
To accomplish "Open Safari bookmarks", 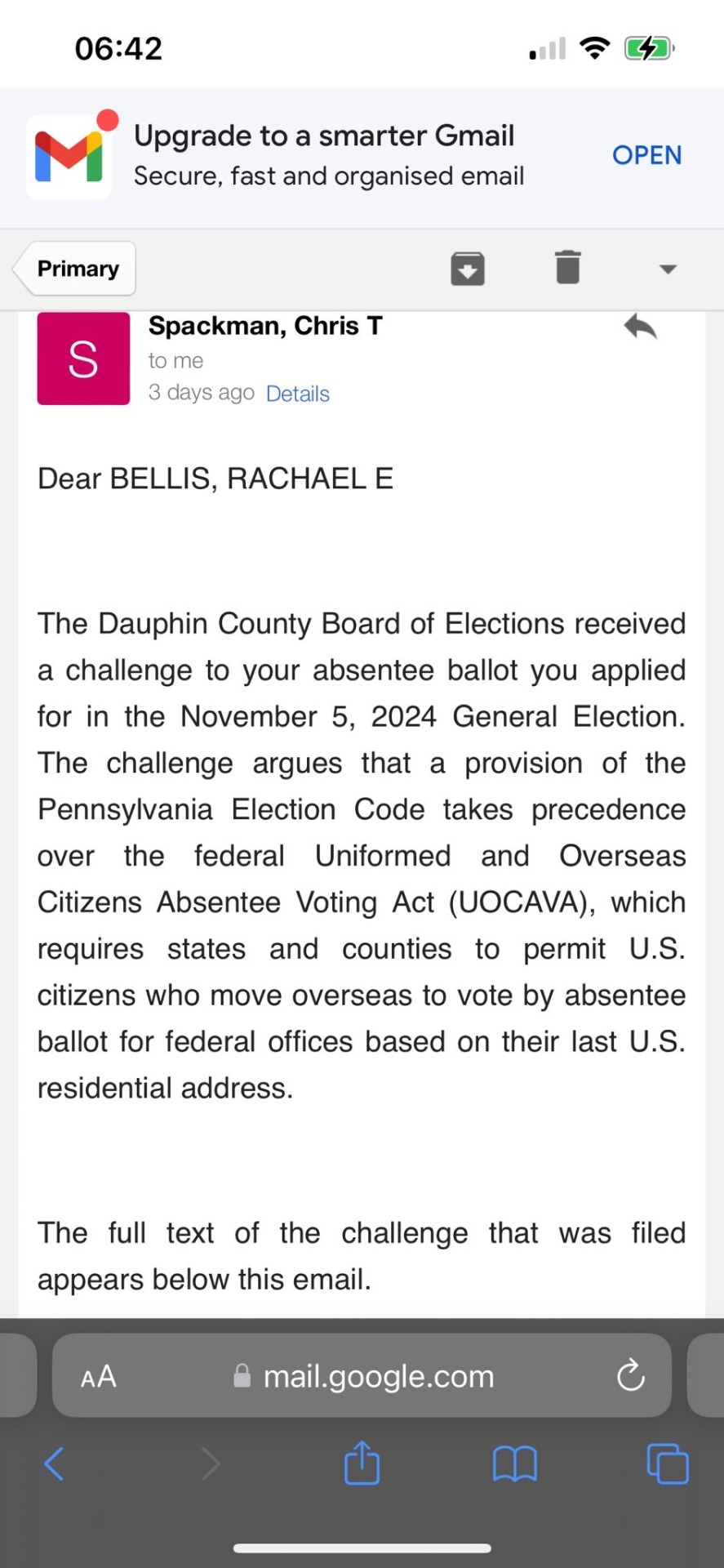I will [x=514, y=1463].
